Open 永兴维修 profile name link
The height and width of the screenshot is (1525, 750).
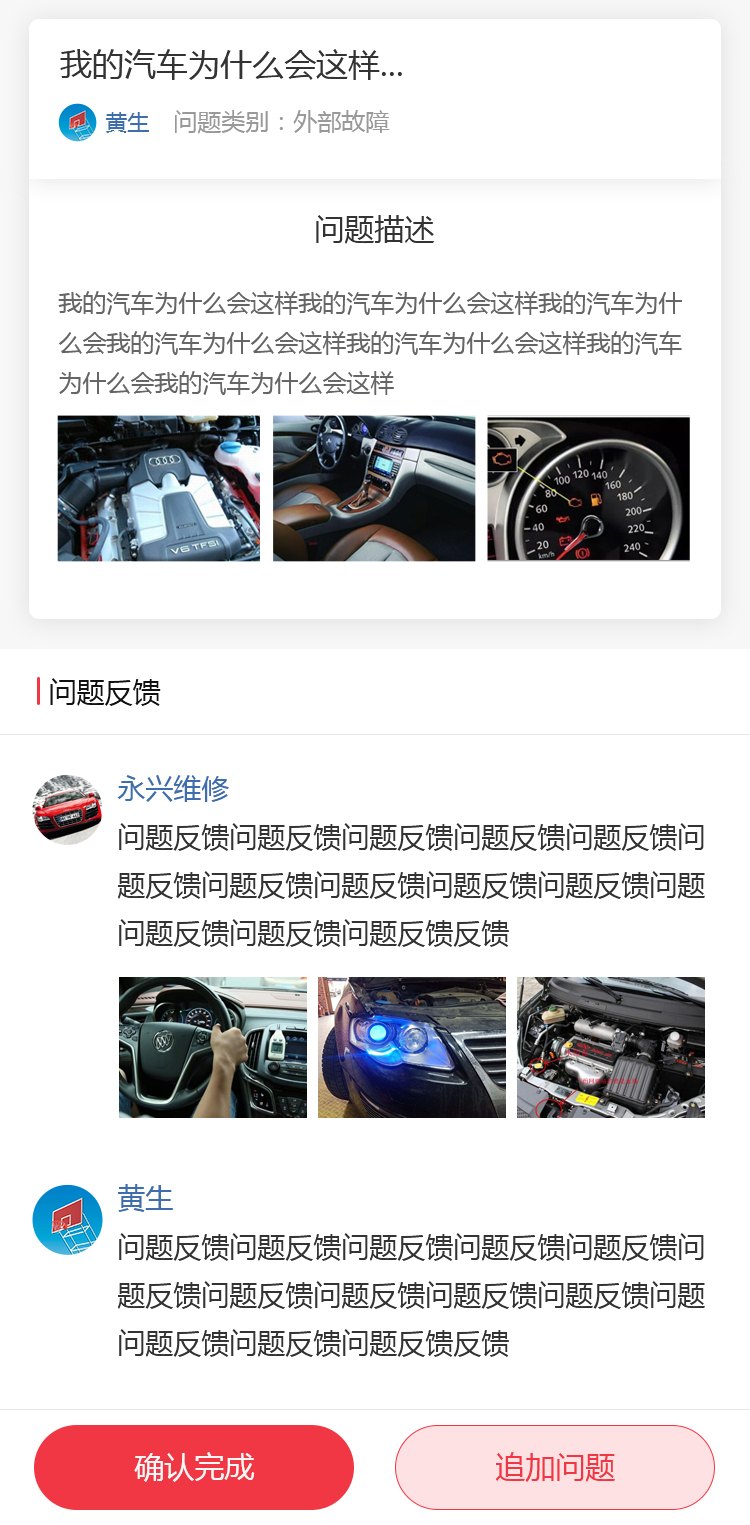point(174,789)
